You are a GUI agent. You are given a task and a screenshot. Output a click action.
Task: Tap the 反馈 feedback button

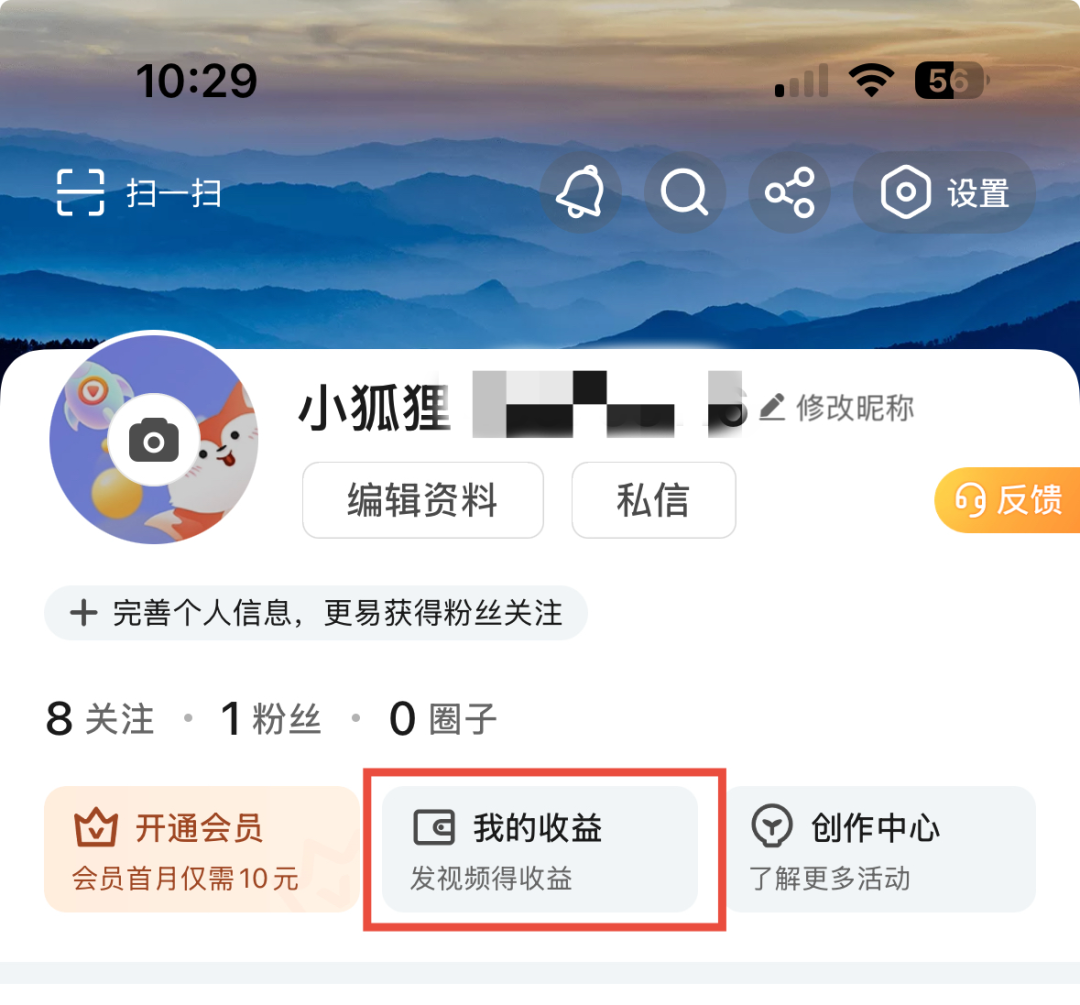pyautogui.click(x=1008, y=499)
